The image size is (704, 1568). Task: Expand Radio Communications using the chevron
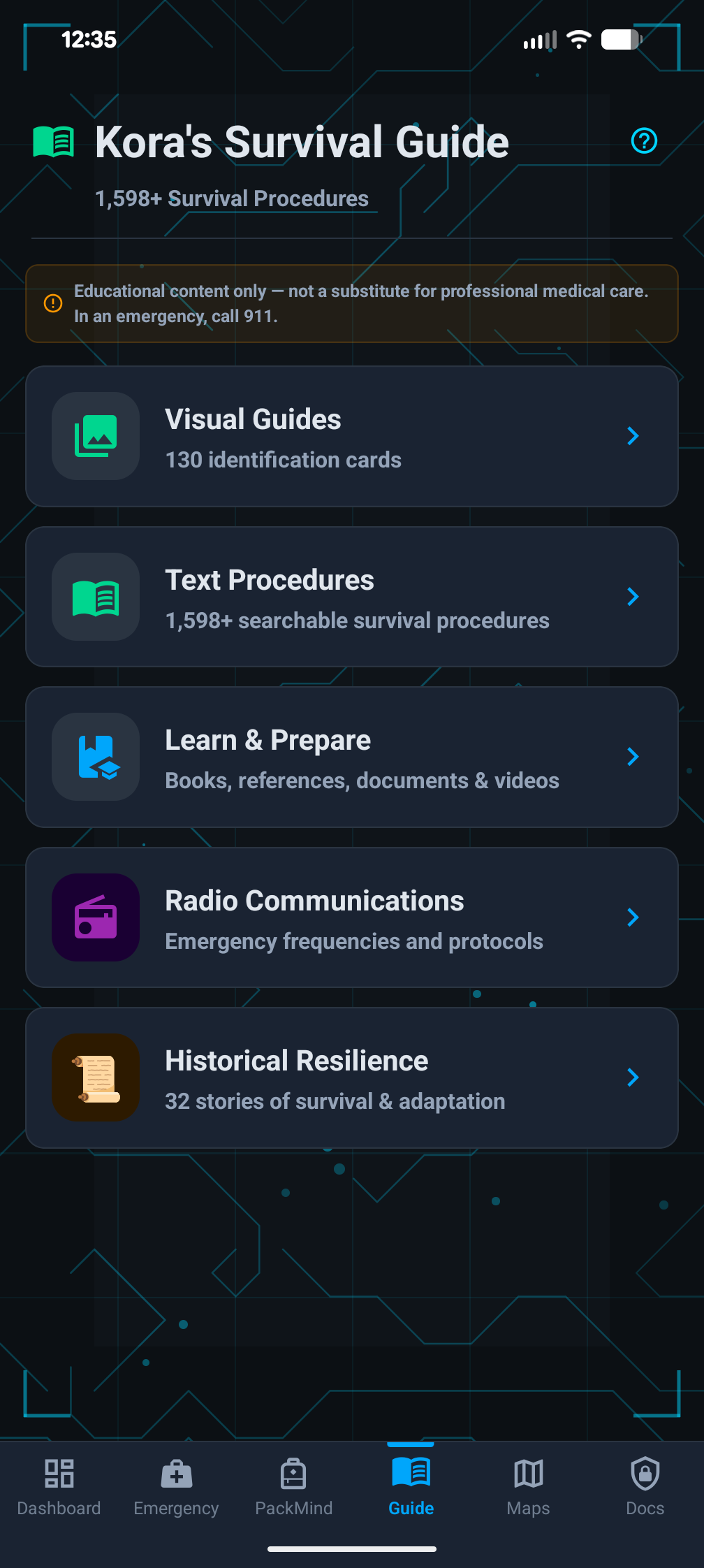click(x=633, y=917)
